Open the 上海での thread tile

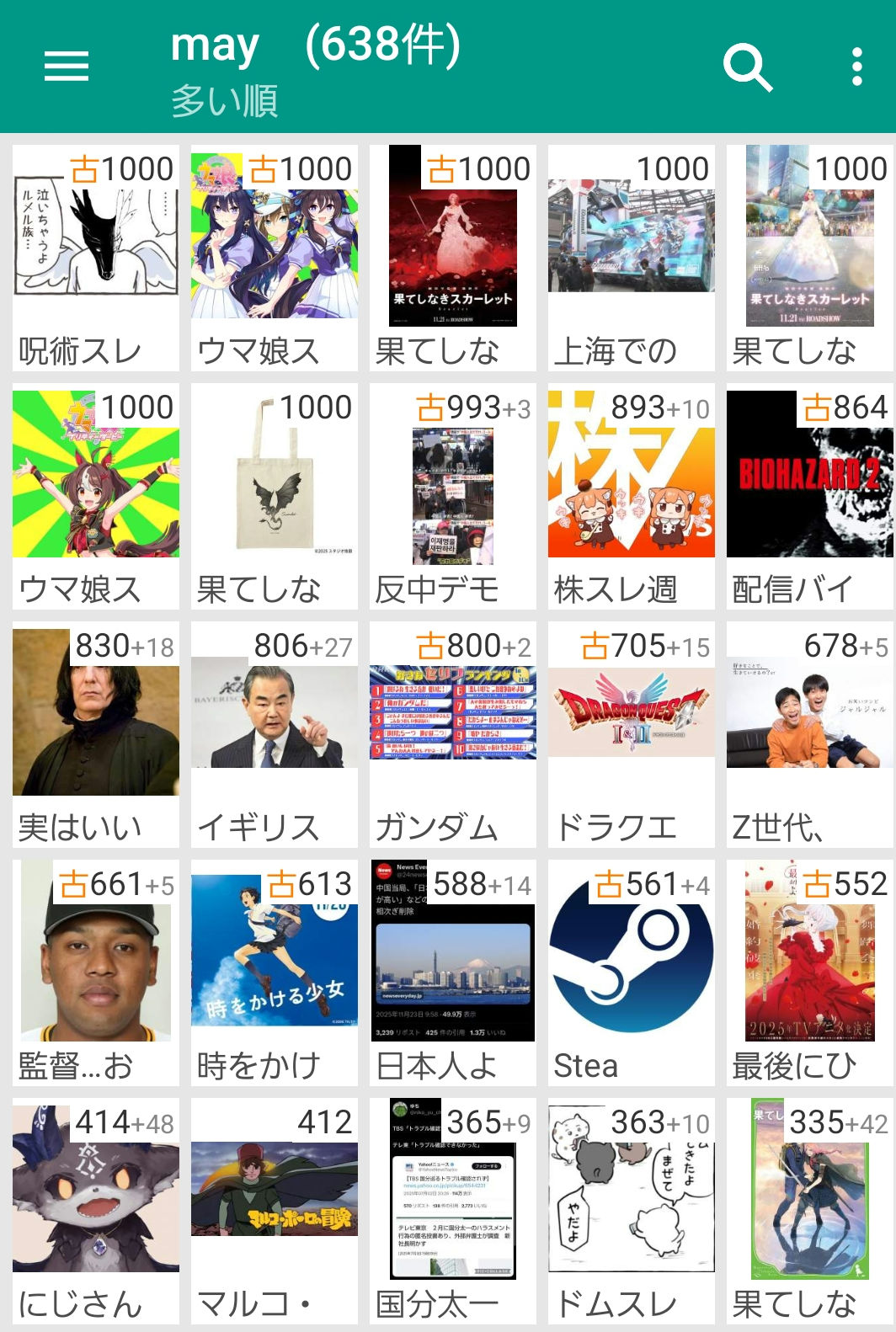(631, 258)
